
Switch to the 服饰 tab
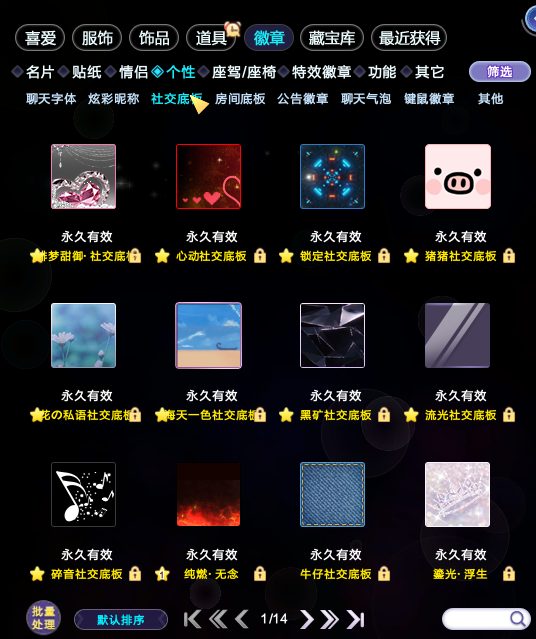(97, 38)
